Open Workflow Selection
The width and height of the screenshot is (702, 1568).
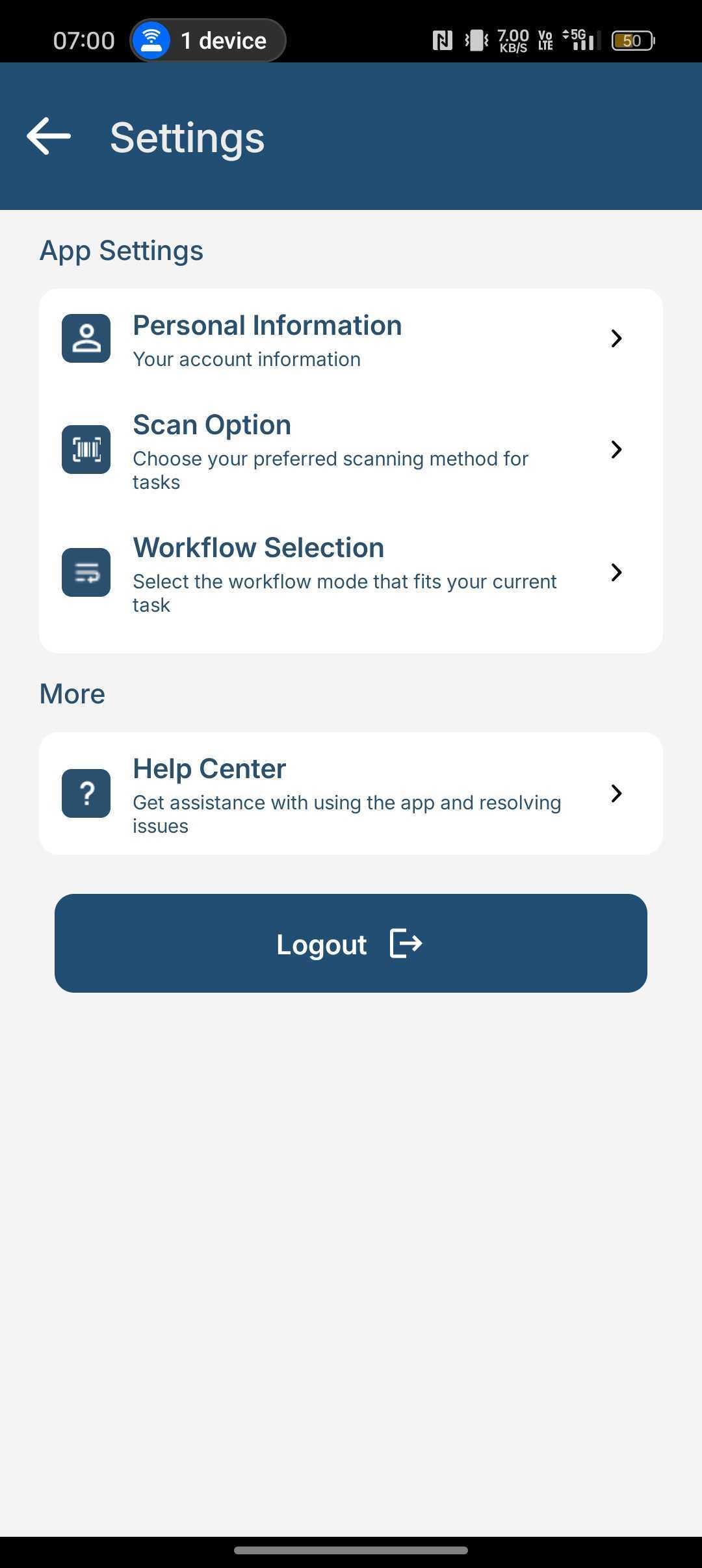[351, 573]
